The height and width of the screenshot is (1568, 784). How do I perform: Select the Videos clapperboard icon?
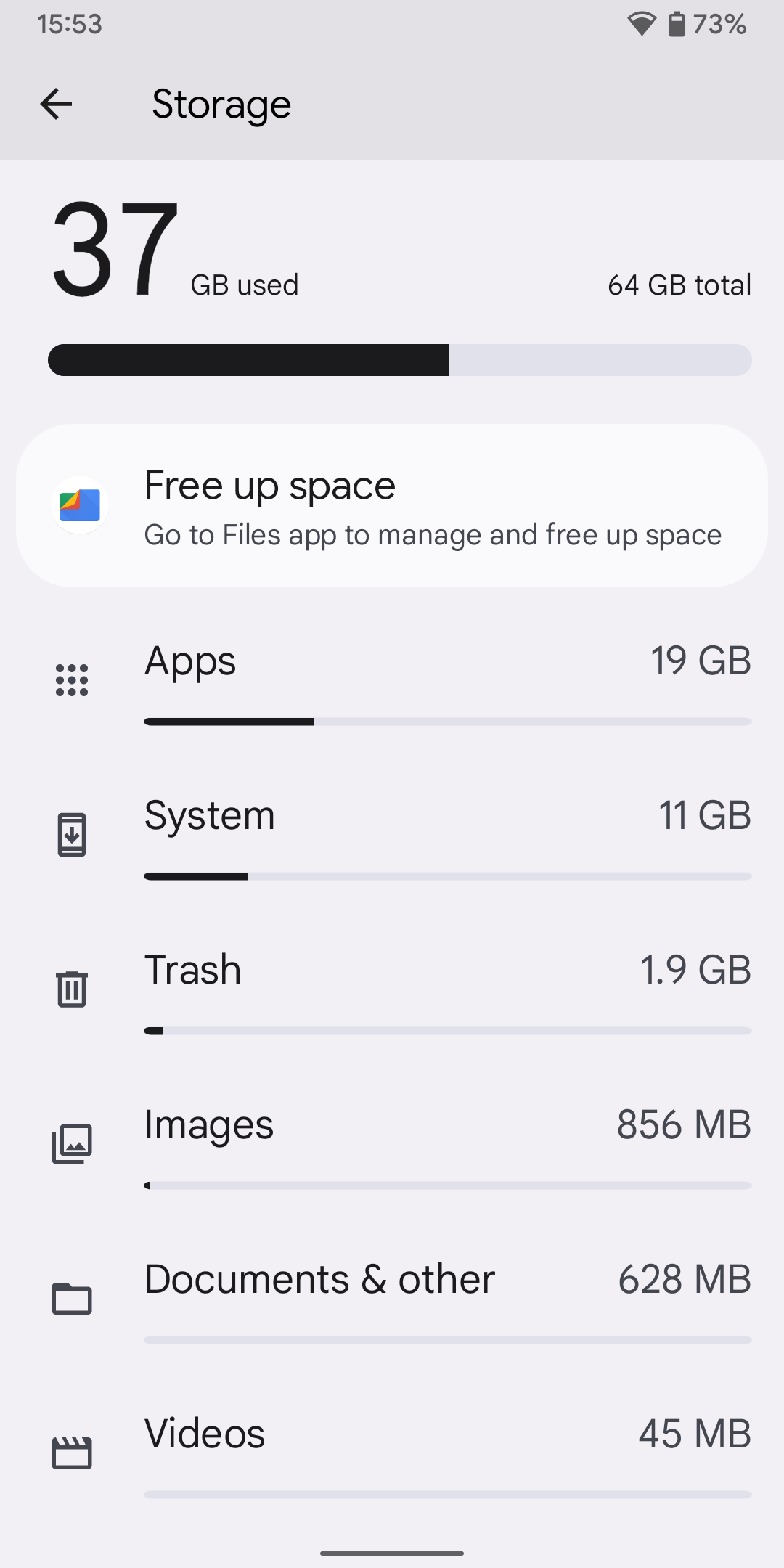point(71,1452)
